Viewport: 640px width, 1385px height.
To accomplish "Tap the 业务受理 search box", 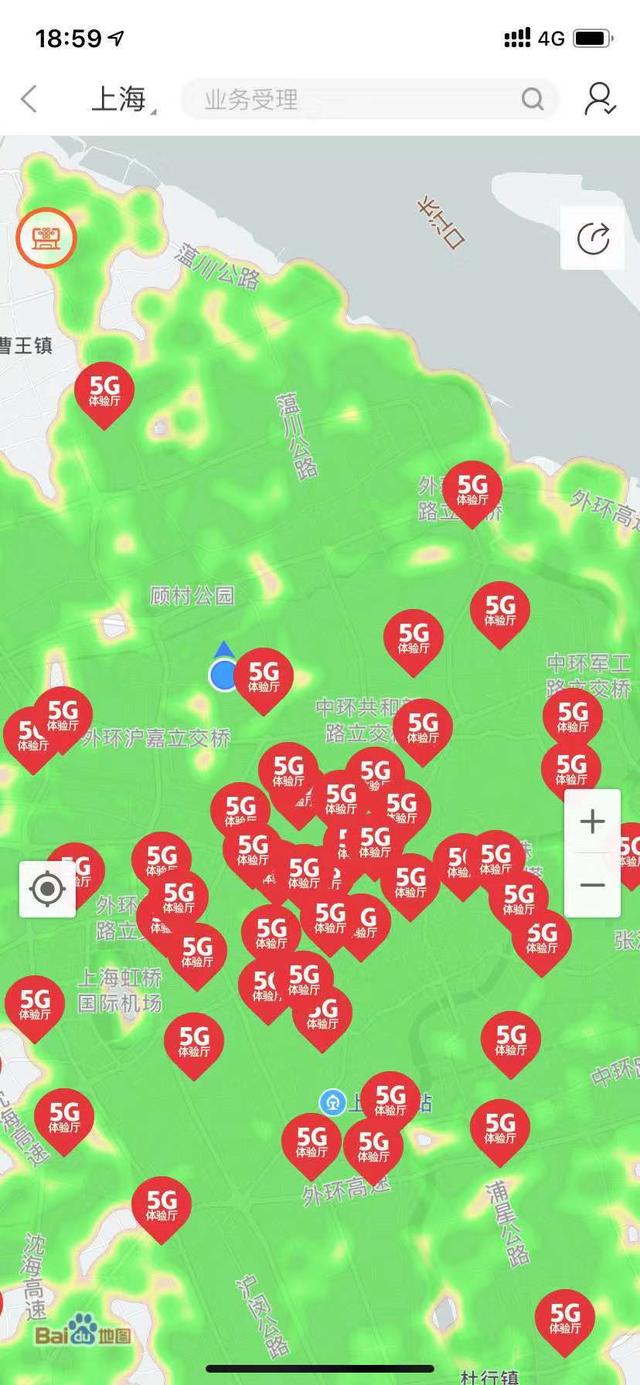I will point(365,99).
